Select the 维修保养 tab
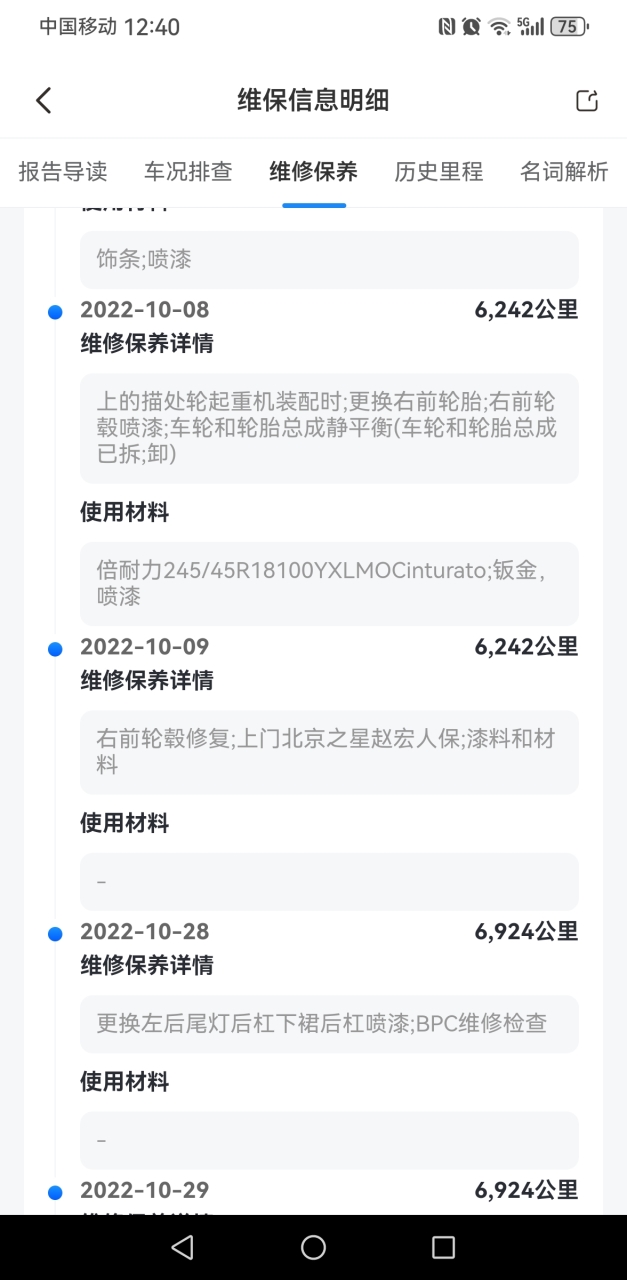Viewport: 627px width, 1280px height. [314, 172]
